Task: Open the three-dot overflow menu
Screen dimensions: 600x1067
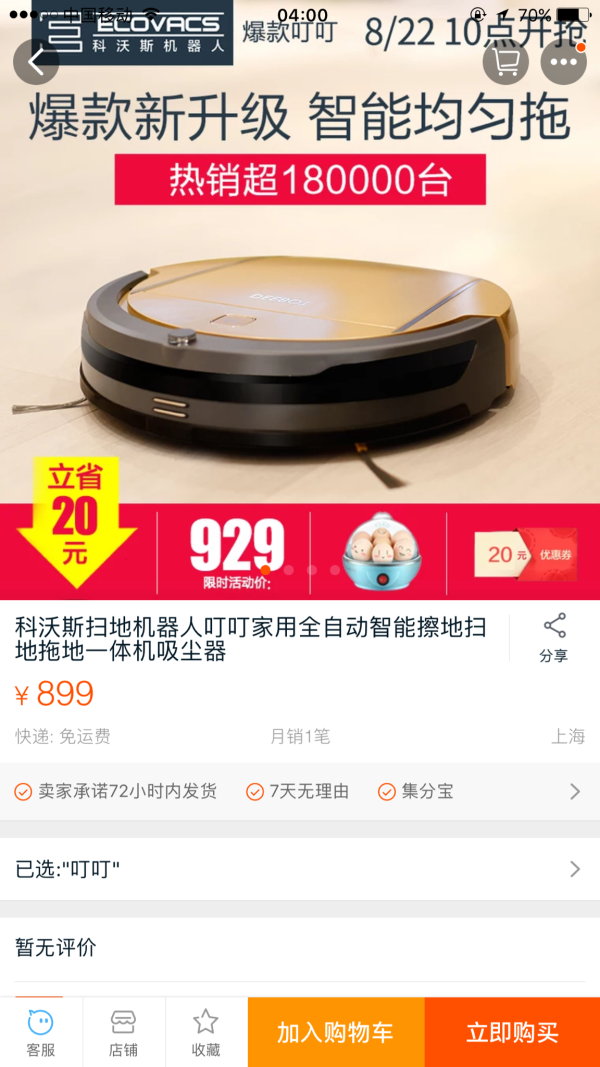Action: (x=564, y=62)
